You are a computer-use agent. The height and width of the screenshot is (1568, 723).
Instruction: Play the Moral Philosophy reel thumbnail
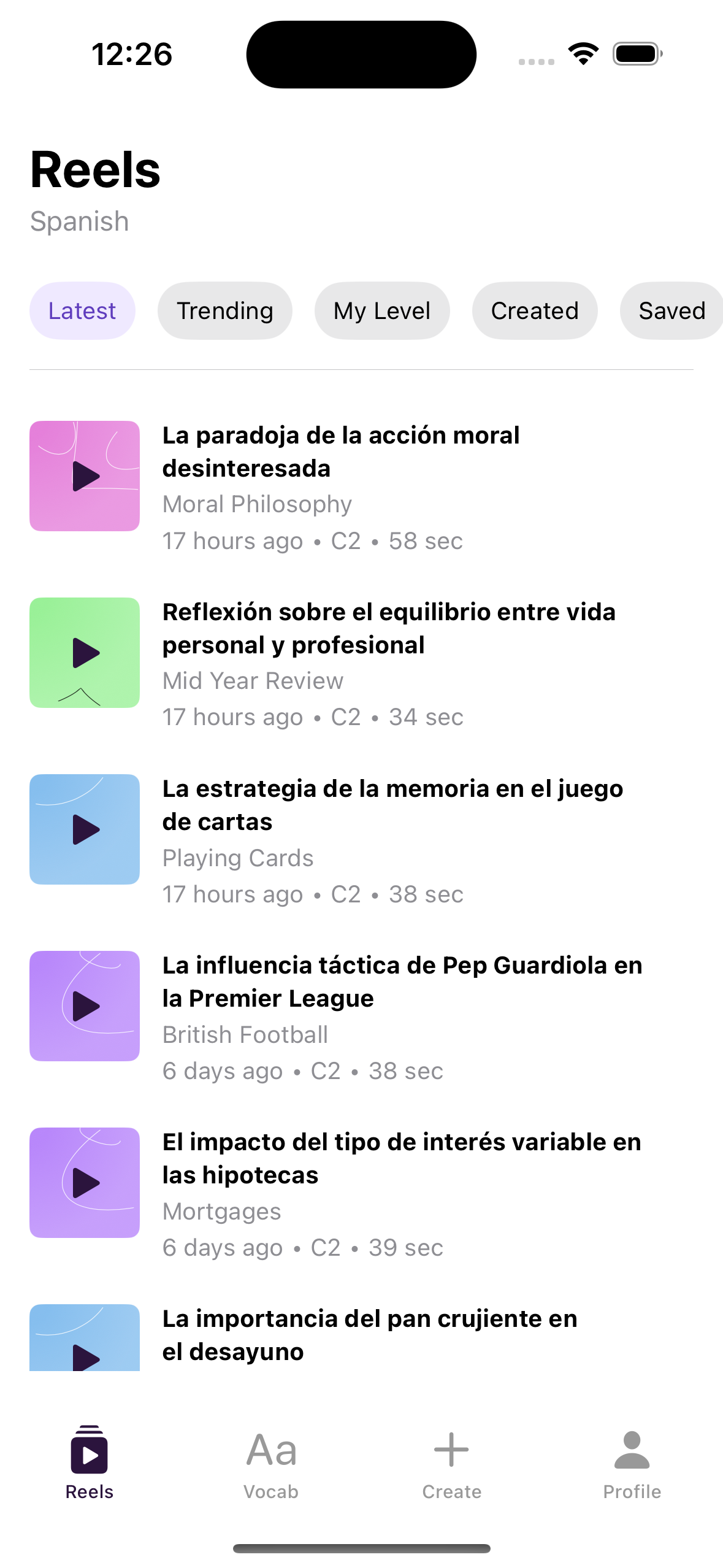tap(85, 476)
